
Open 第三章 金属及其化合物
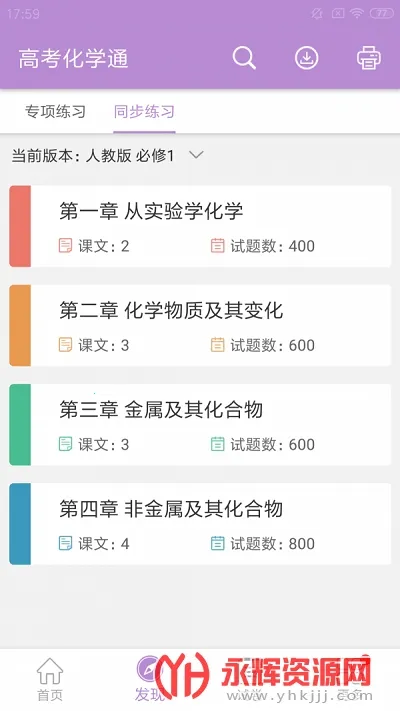tap(200, 425)
